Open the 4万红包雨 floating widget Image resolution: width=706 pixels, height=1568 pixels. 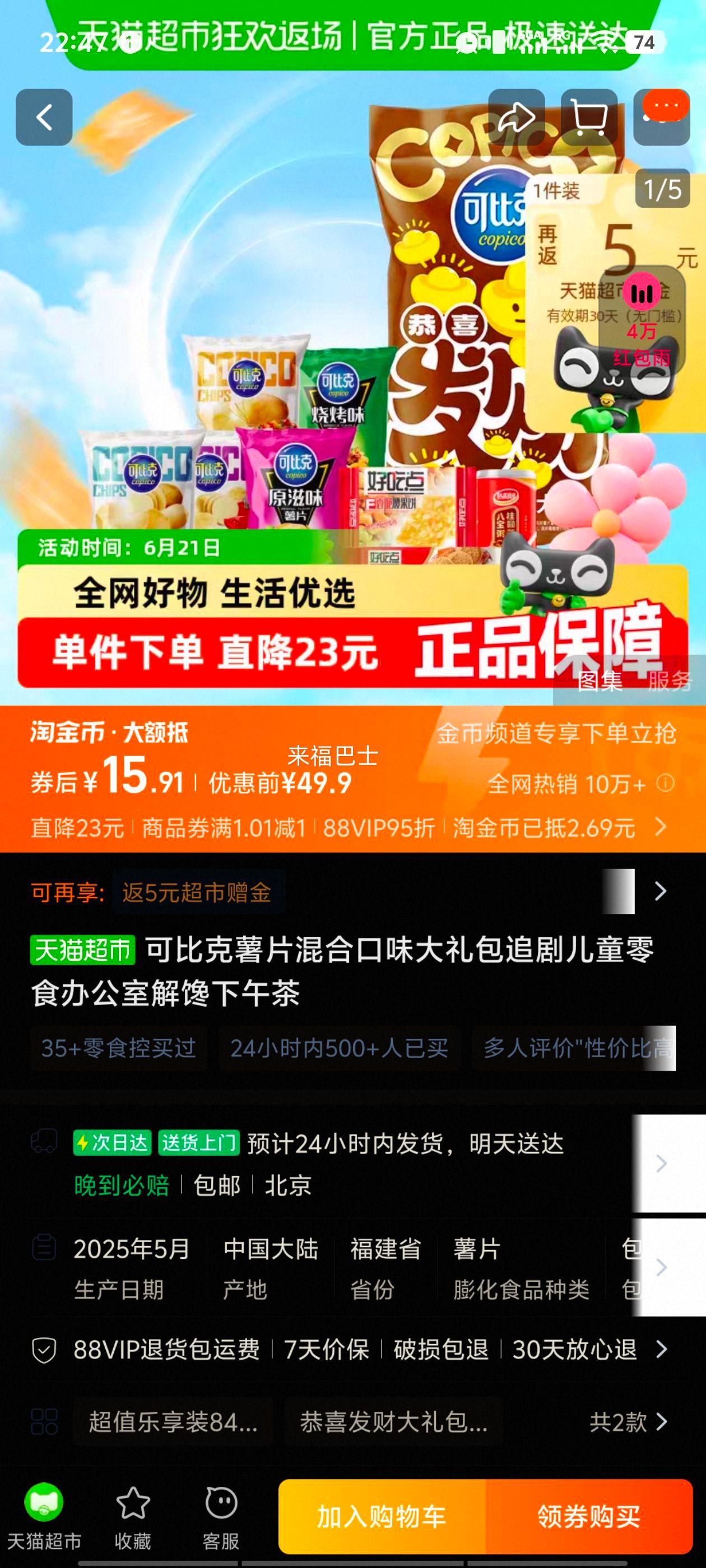coord(642,320)
